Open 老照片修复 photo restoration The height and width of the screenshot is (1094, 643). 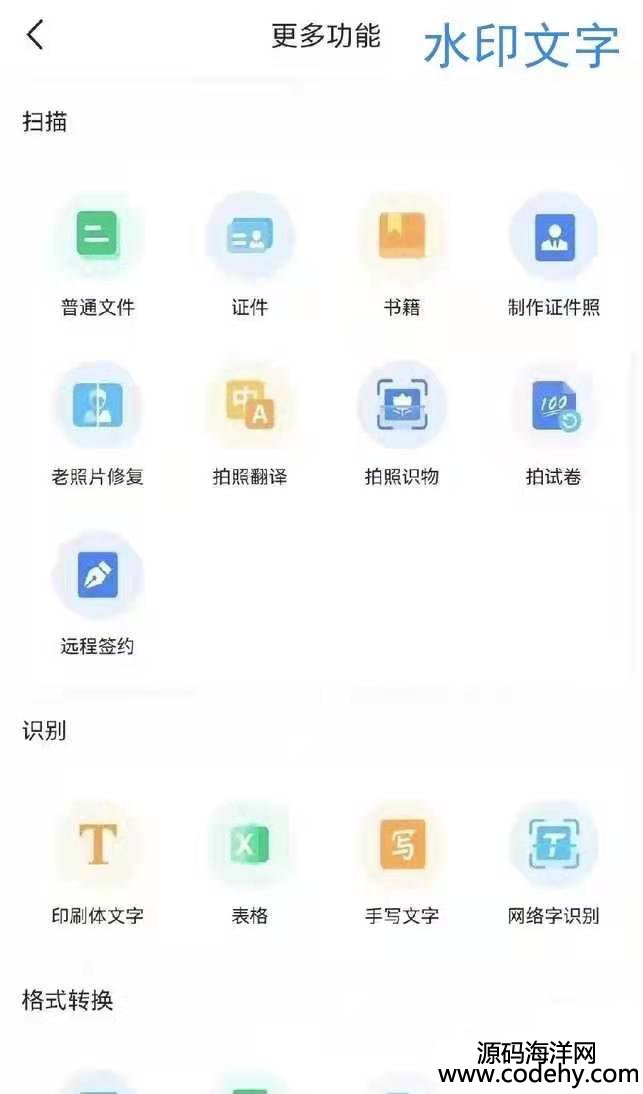pyautogui.click(x=97, y=407)
